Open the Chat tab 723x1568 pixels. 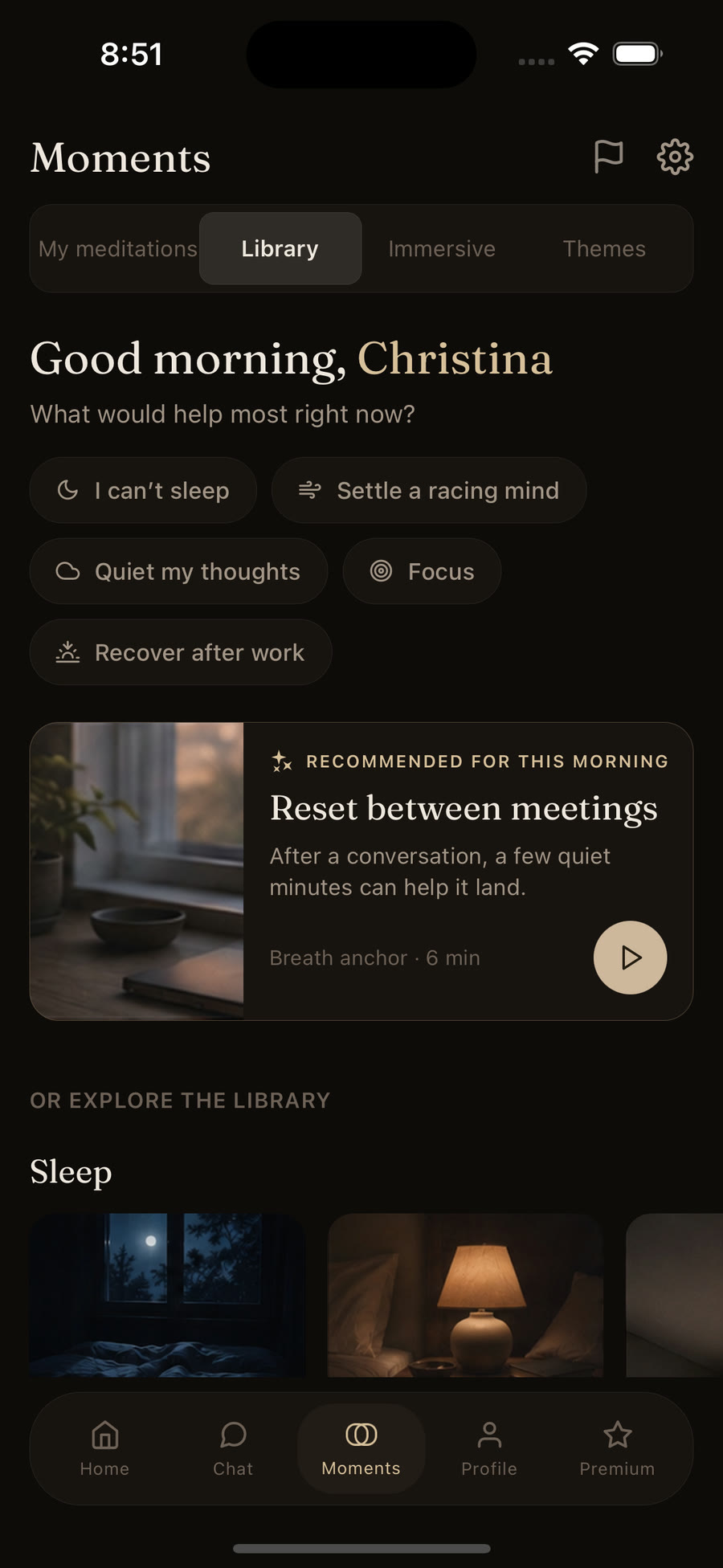(x=233, y=1448)
